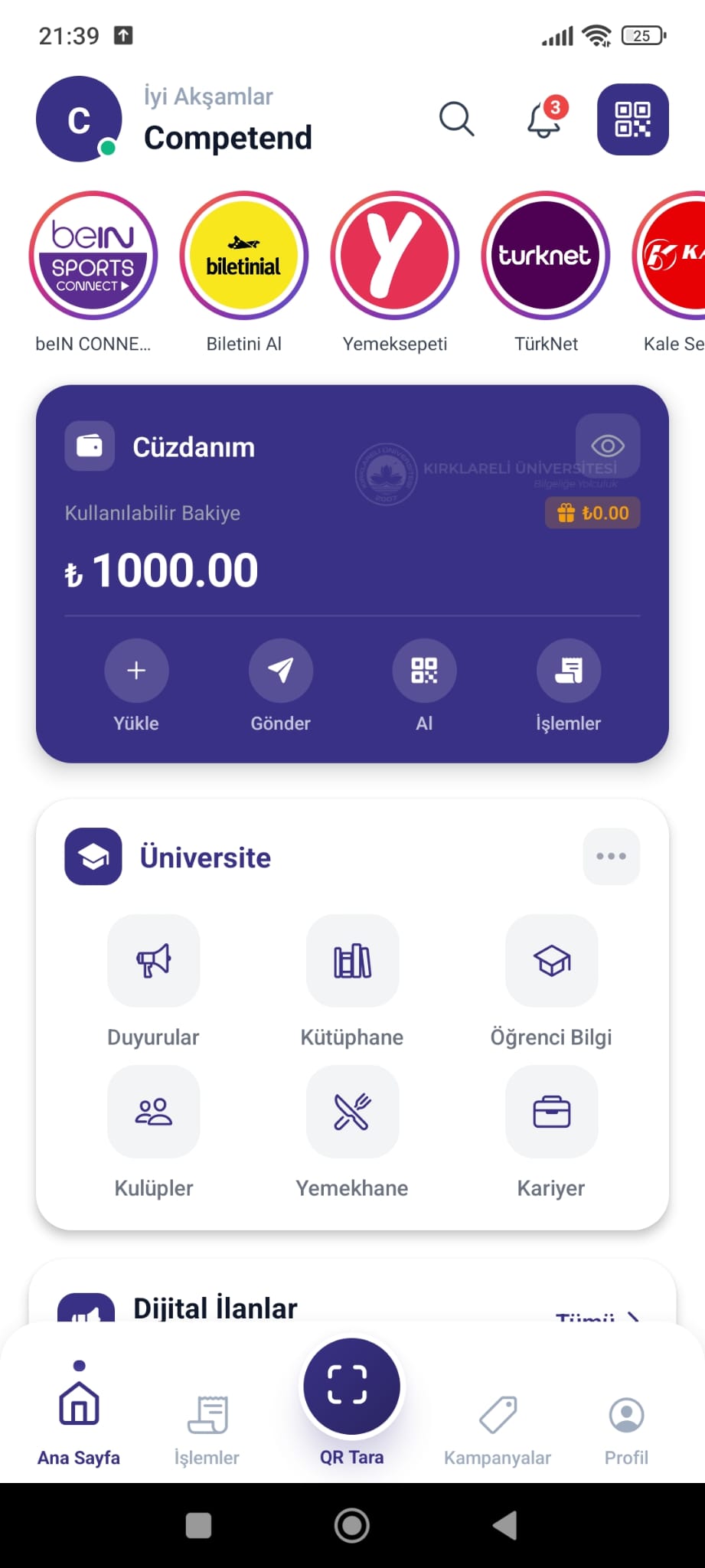Open Öğrenci Bilgi student info

pos(551,962)
